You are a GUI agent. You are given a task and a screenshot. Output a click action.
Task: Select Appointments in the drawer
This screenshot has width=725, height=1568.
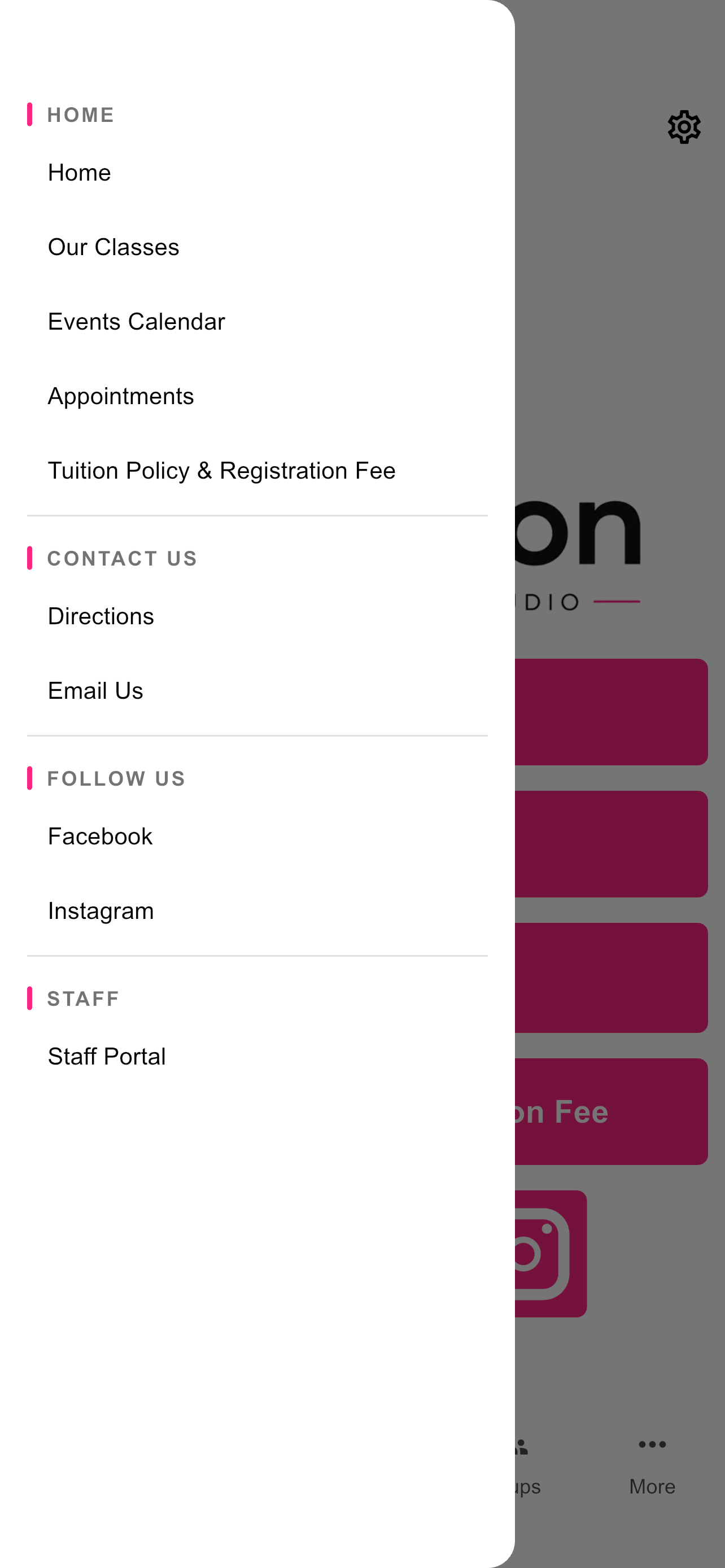click(257, 396)
